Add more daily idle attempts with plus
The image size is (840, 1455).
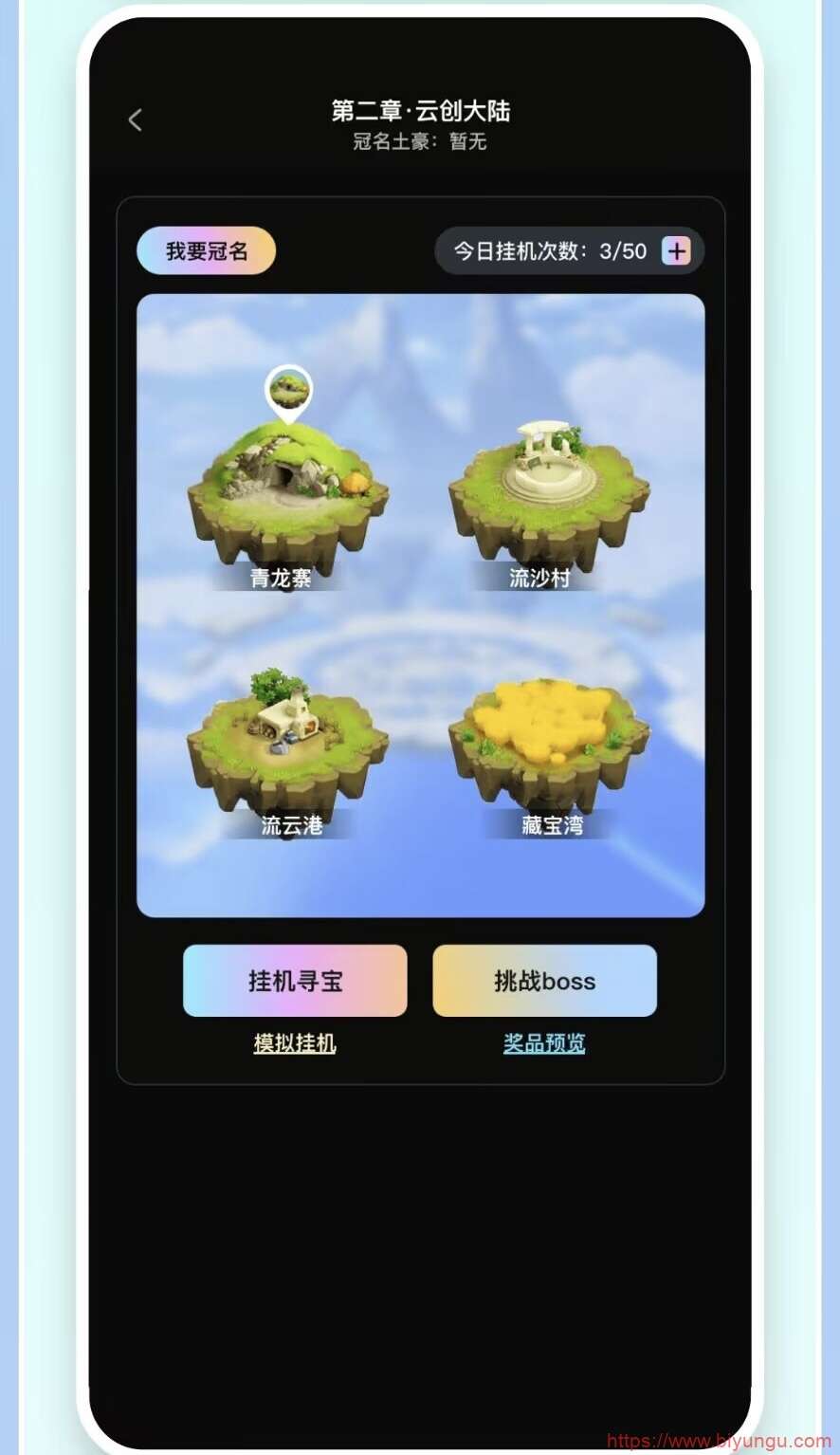pyautogui.click(x=676, y=251)
